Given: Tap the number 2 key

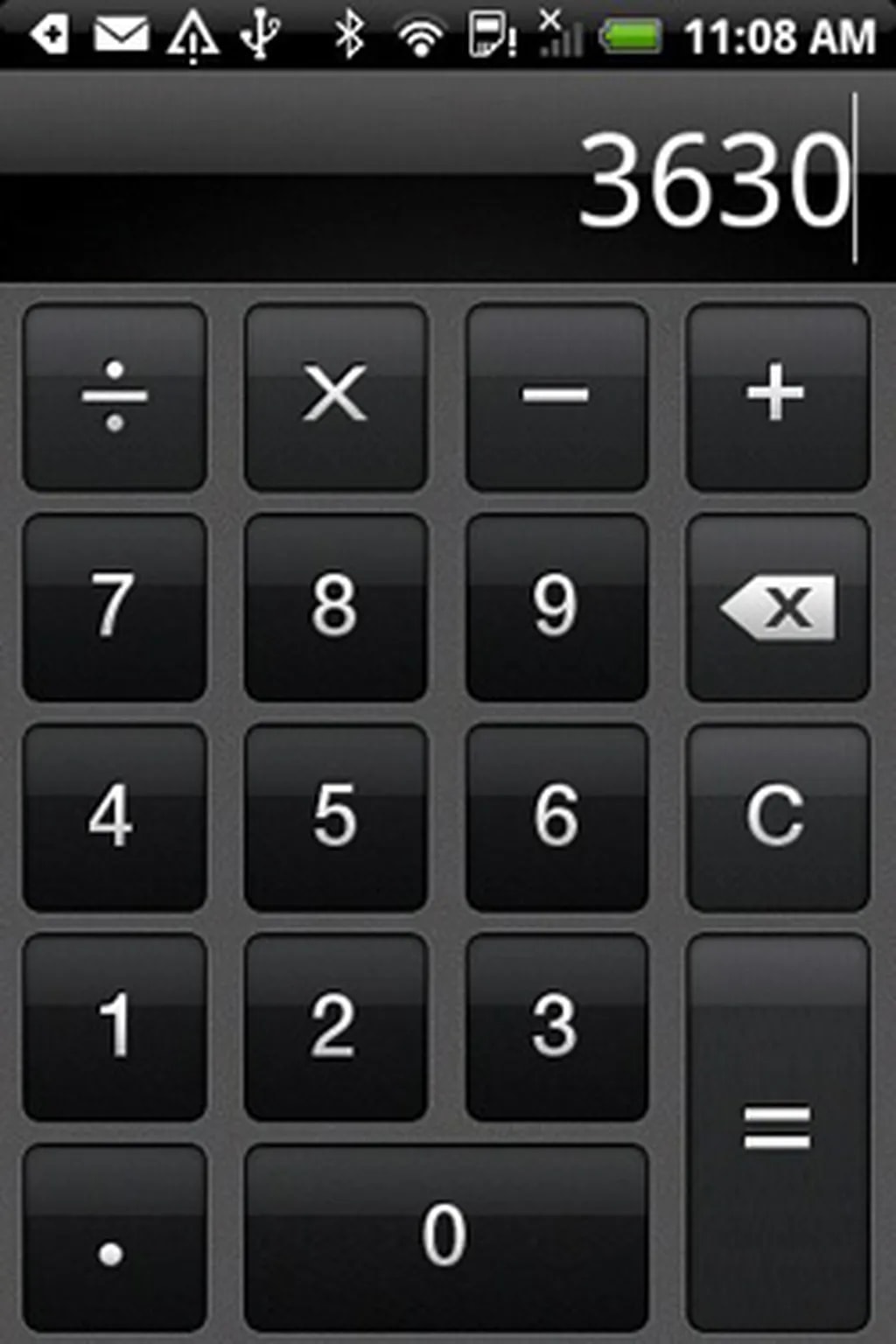Looking at the screenshot, I should 336,1026.
